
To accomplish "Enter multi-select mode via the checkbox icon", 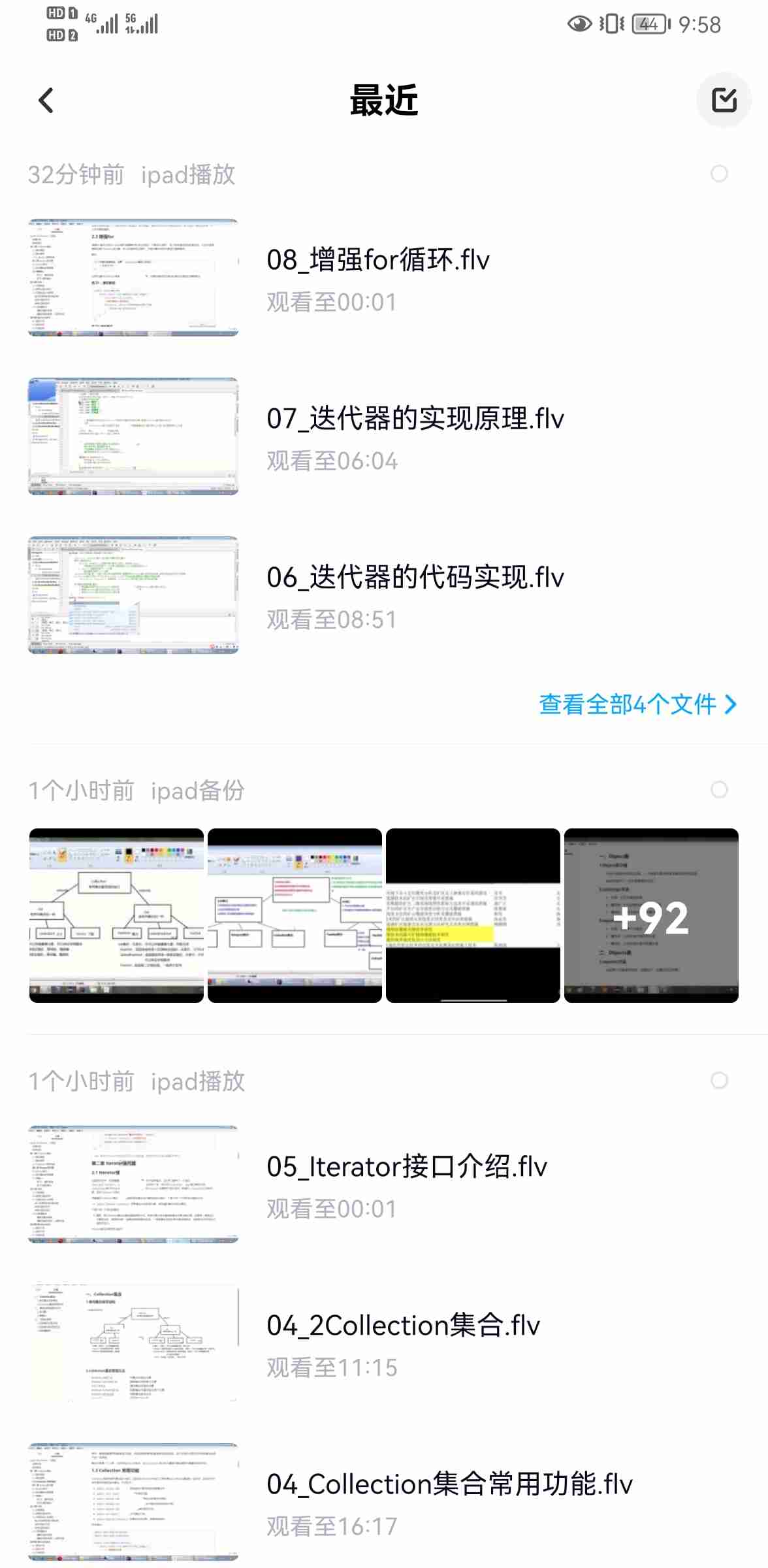I will click(x=724, y=100).
